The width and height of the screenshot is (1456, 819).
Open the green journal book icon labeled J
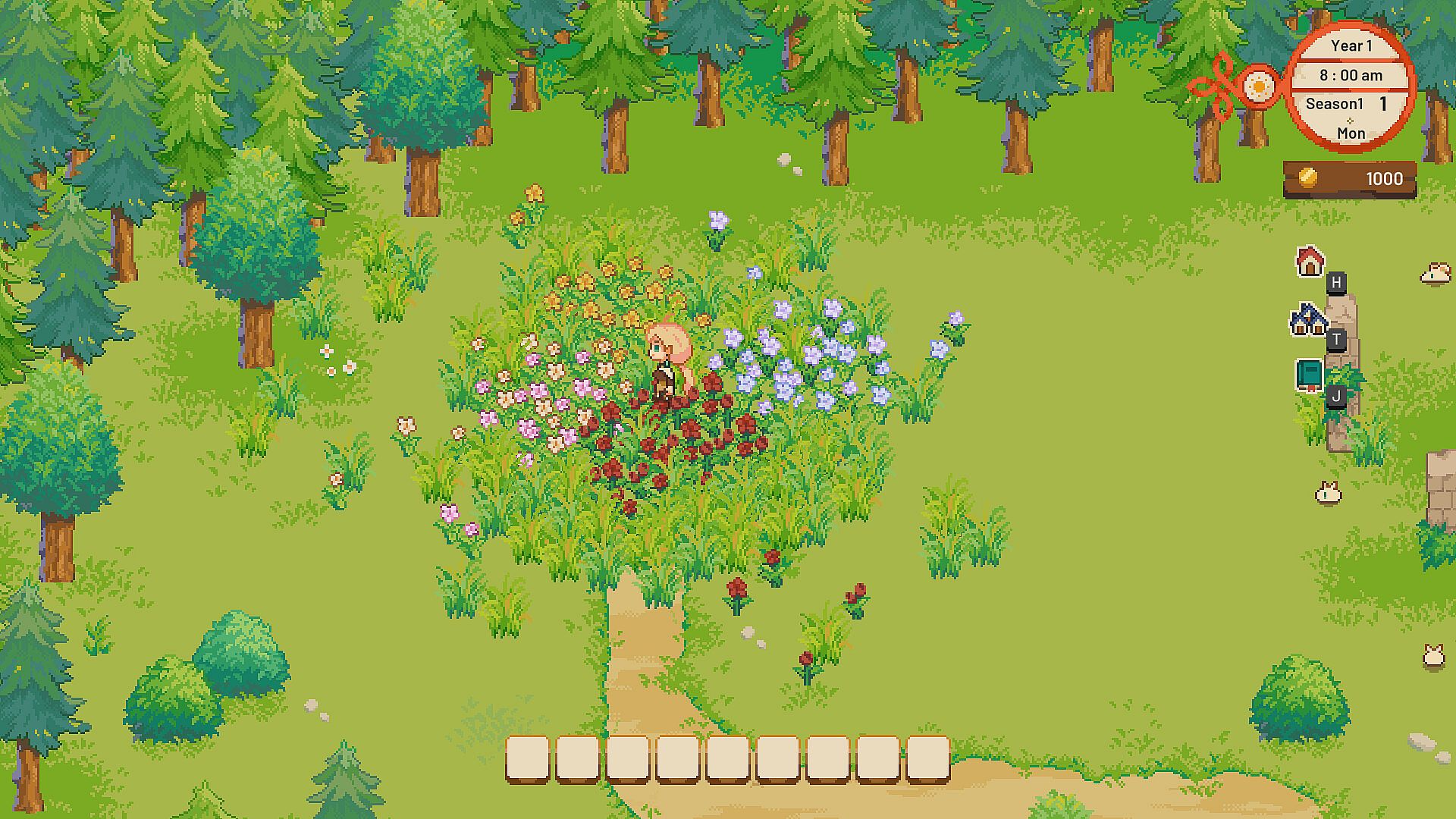(x=1309, y=375)
